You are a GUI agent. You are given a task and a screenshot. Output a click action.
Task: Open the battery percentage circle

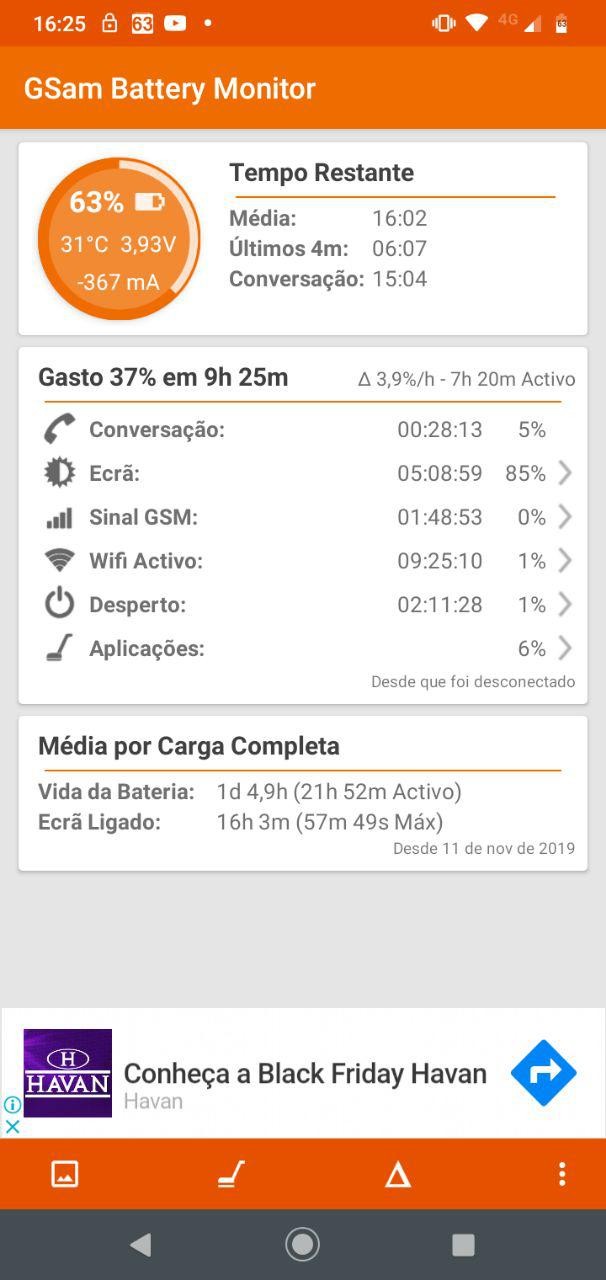118,239
